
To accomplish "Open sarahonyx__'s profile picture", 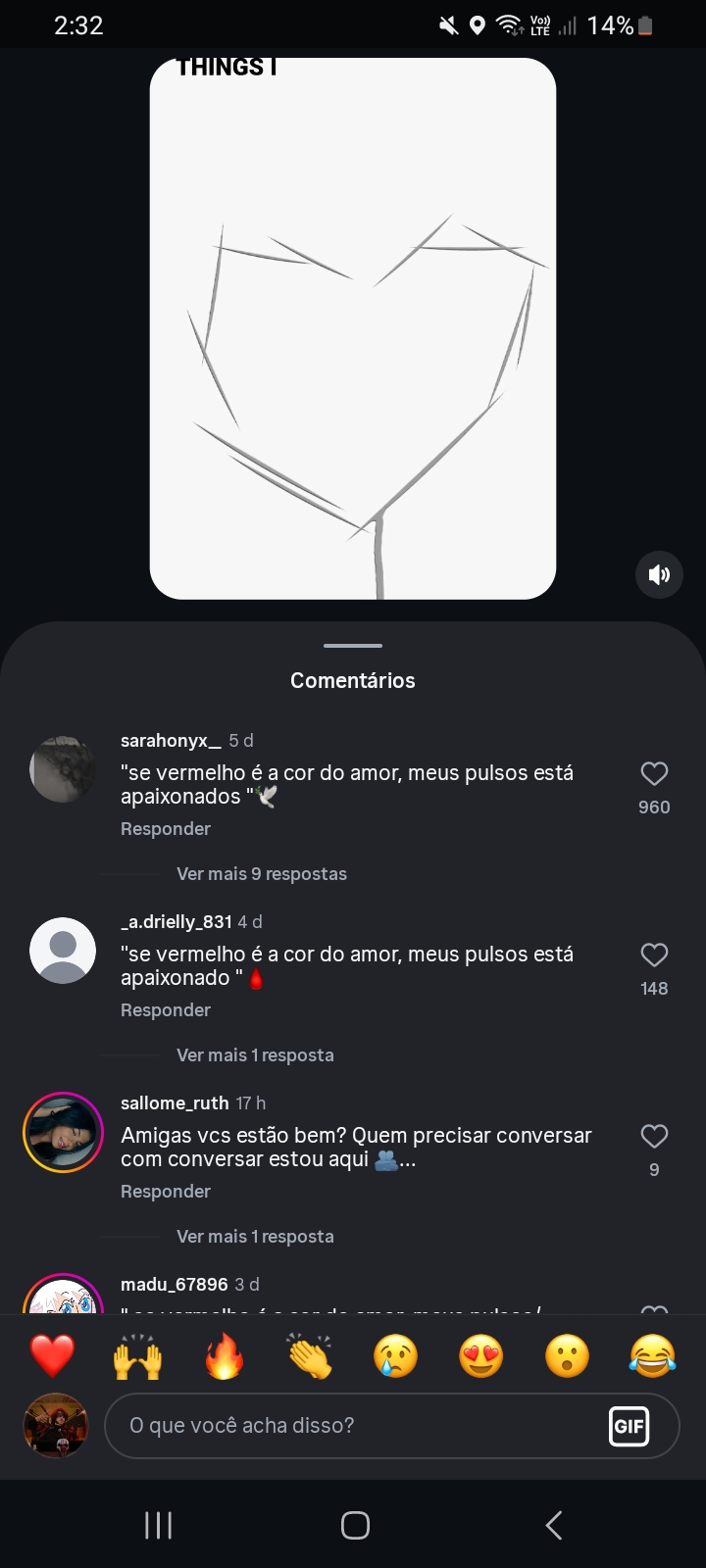I will click(63, 769).
